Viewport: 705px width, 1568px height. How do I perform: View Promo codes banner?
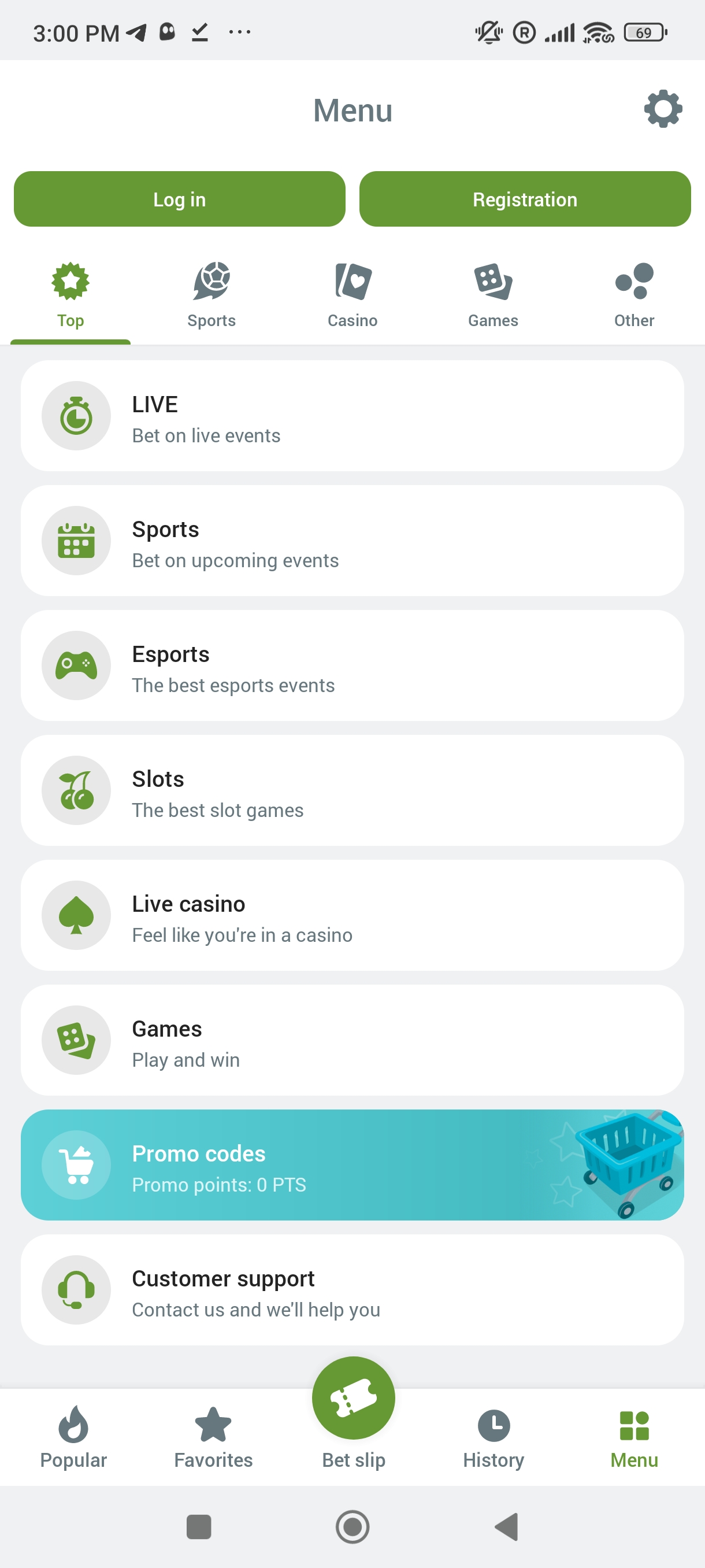352,1164
